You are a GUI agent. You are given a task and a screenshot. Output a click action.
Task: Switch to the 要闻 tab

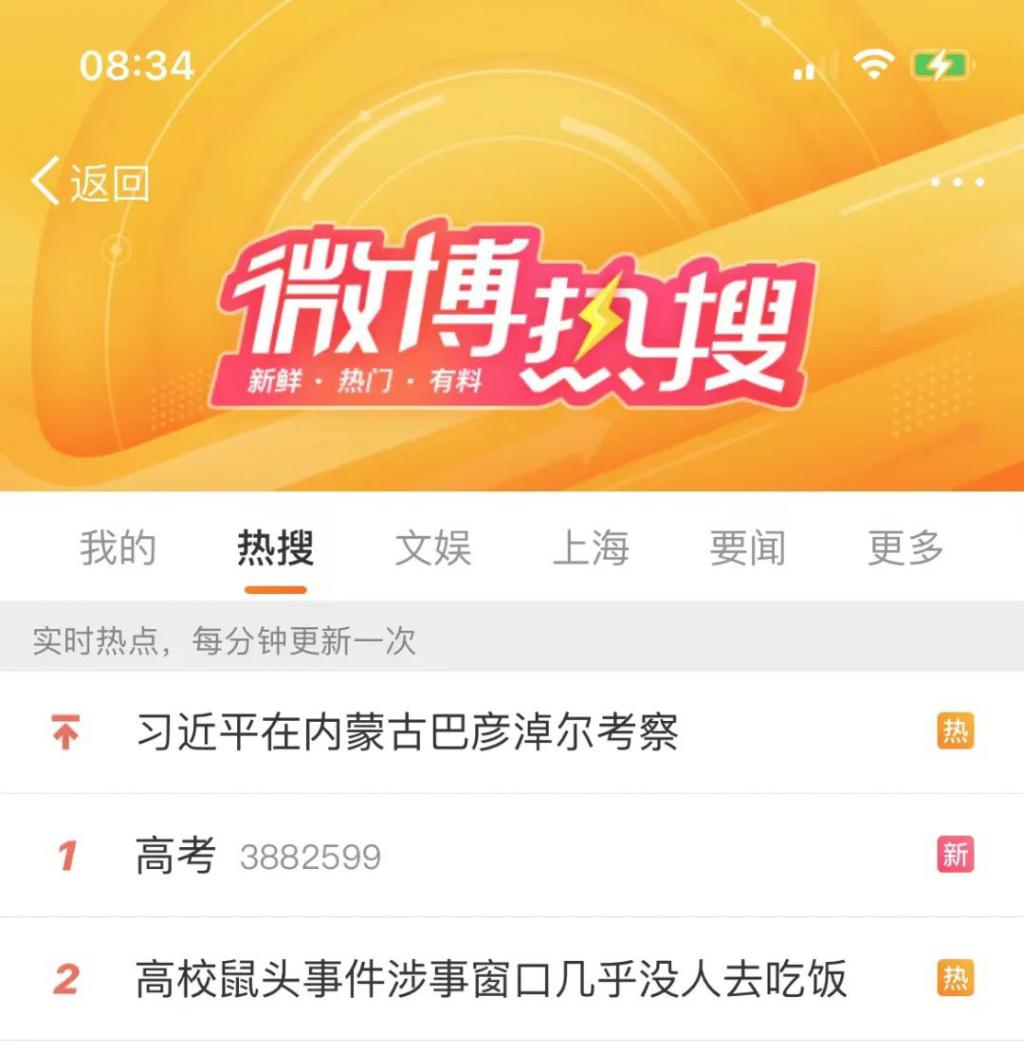[x=747, y=549]
